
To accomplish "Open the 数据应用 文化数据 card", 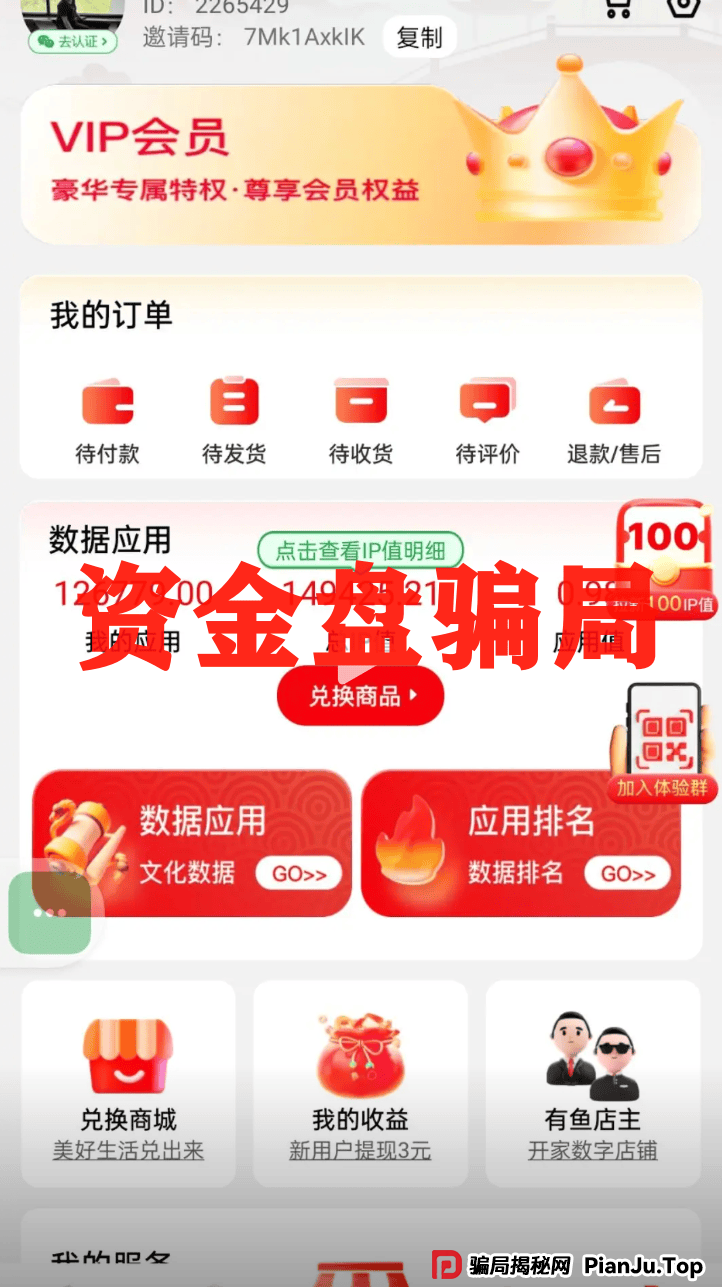I will point(192,844).
